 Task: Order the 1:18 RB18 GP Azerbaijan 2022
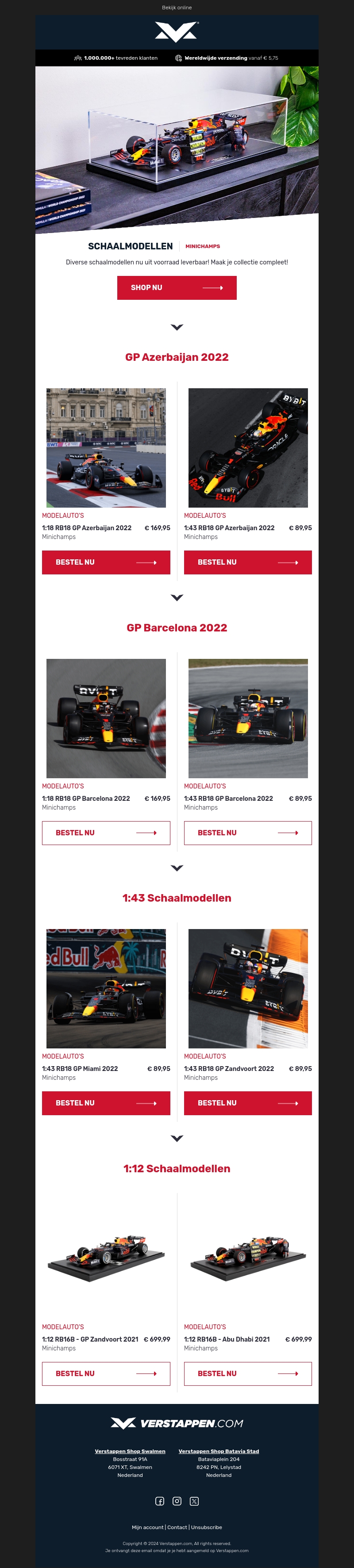pyautogui.click(x=105, y=562)
